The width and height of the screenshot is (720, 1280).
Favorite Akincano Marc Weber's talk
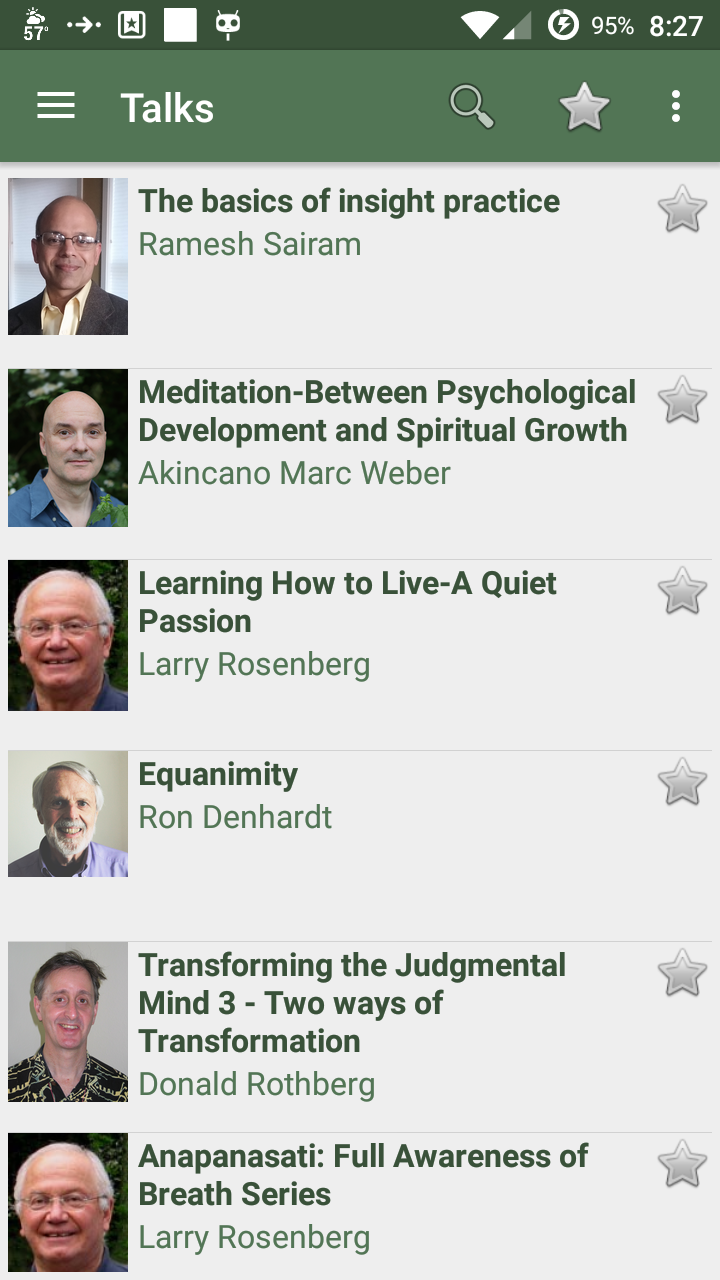tap(682, 401)
